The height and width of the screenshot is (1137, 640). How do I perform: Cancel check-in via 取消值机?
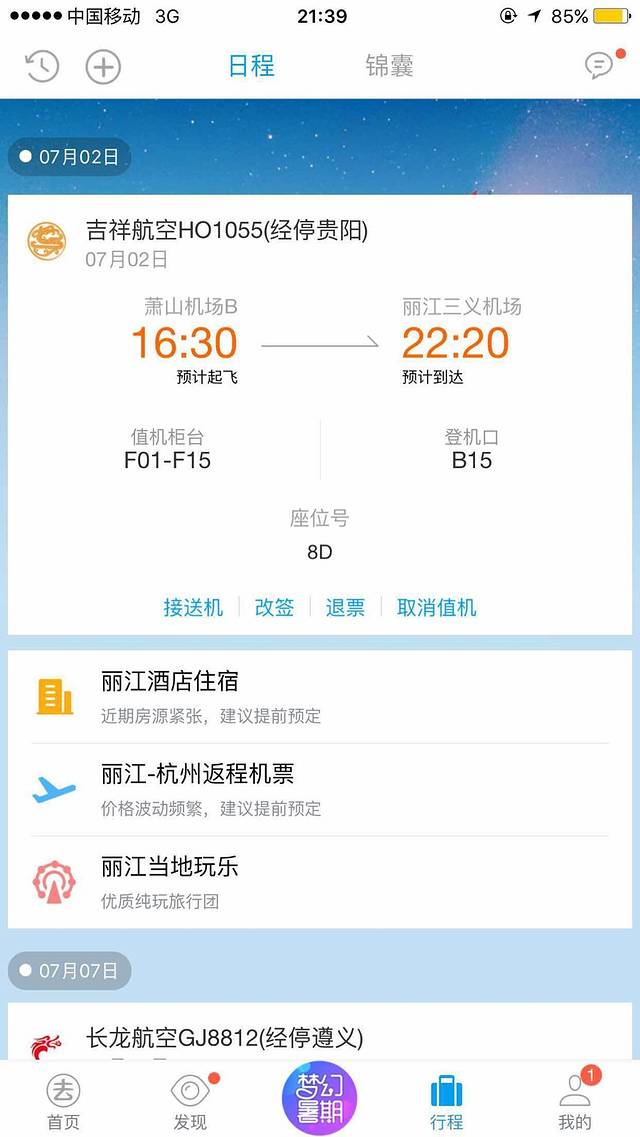coord(436,607)
